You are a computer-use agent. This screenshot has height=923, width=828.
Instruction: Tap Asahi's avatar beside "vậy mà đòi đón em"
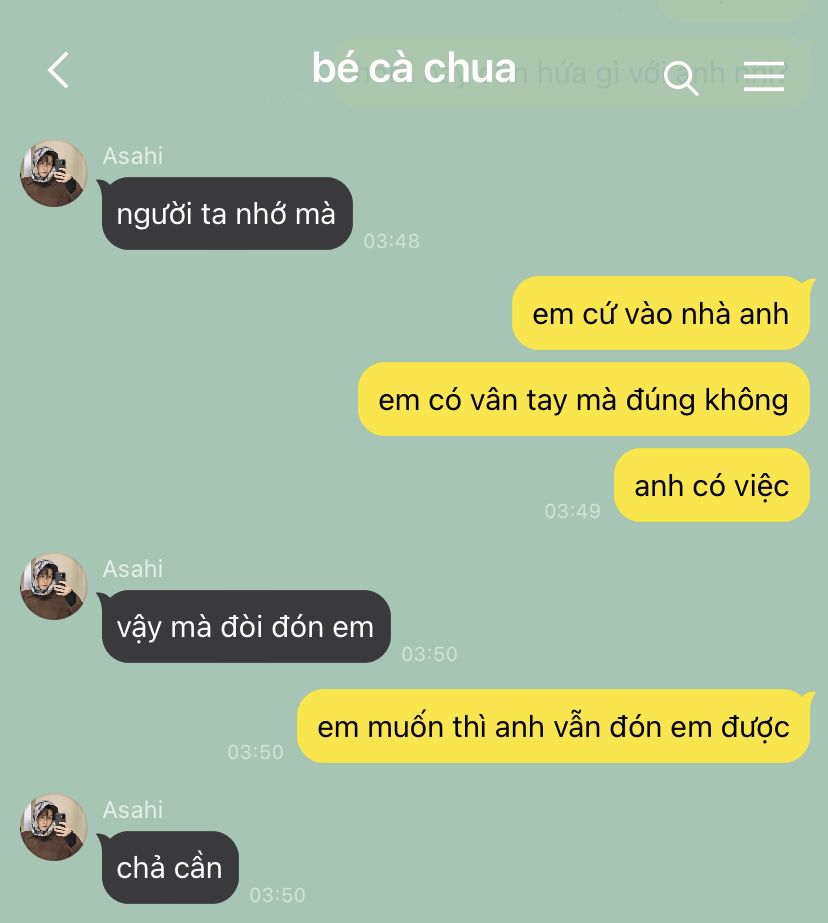[54, 586]
